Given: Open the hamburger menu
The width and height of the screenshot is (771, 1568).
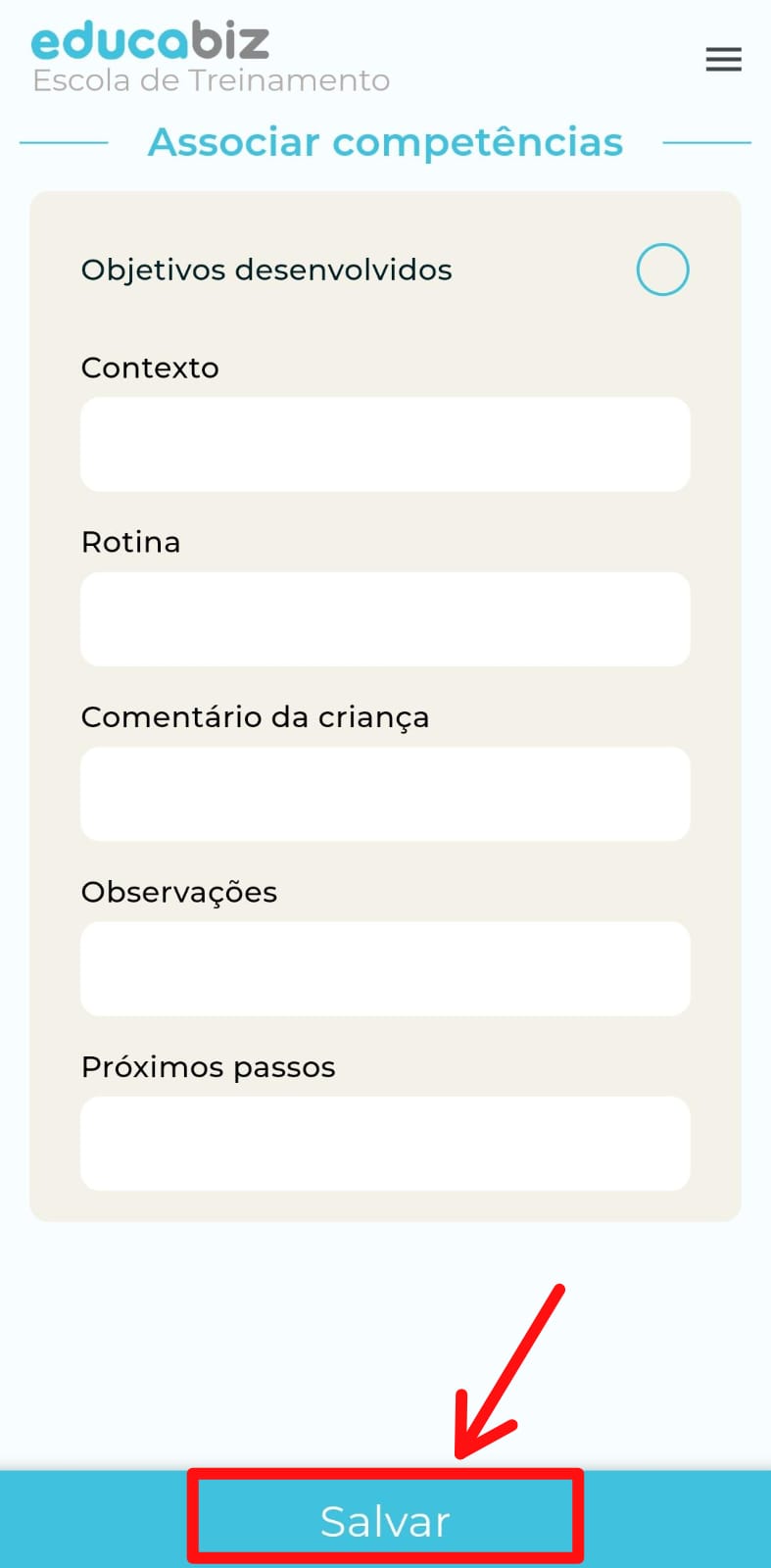Looking at the screenshot, I should click(723, 60).
